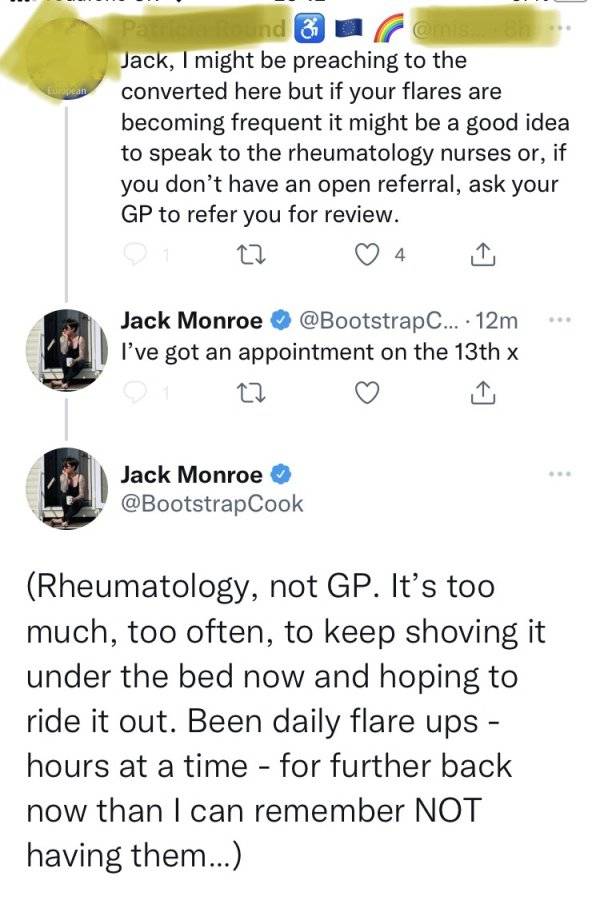Open Jack Monroe's avatar on the main tweet
Viewport: 600px width, 900px height.
67,487
